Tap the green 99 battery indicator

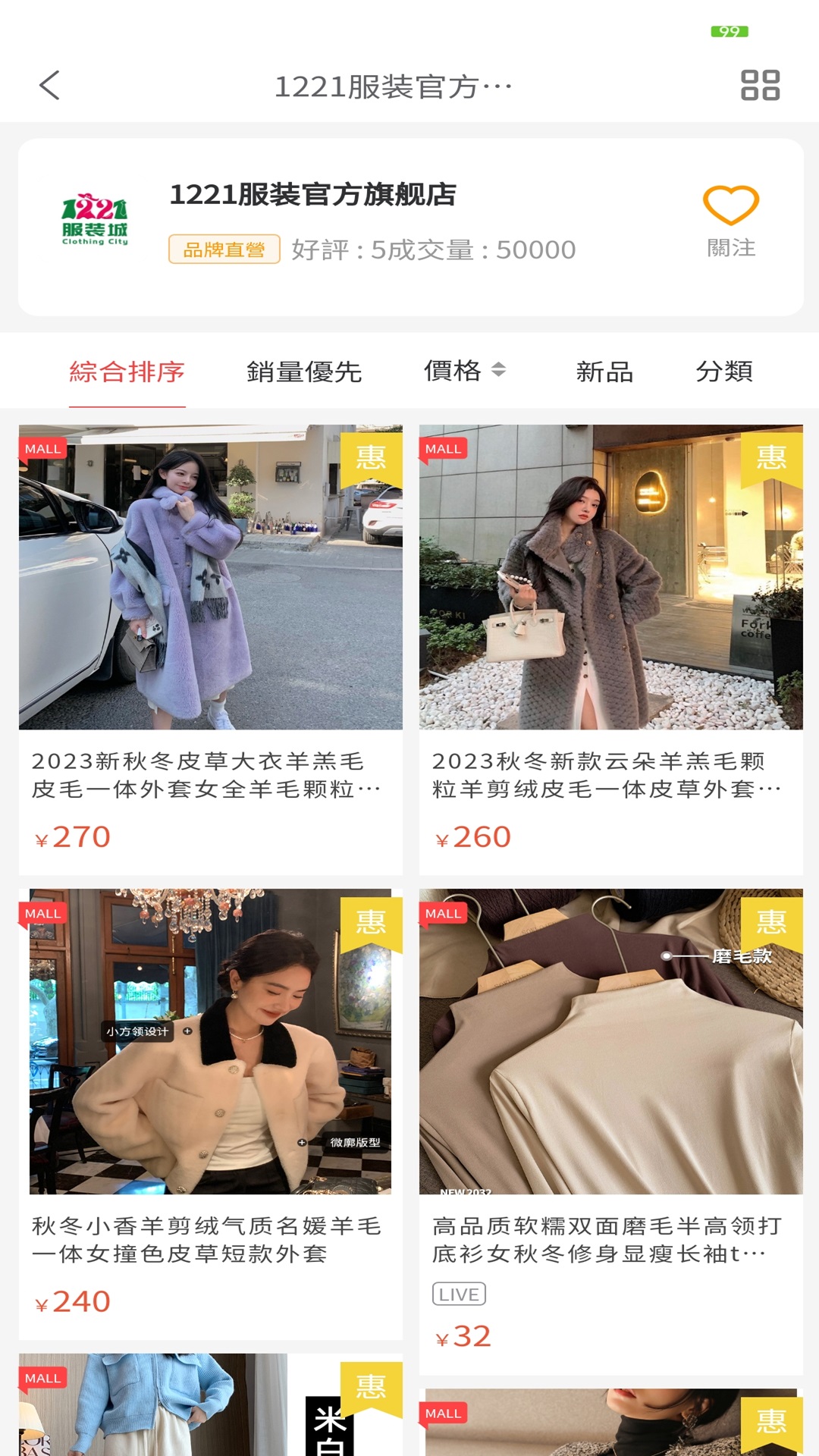730,32
